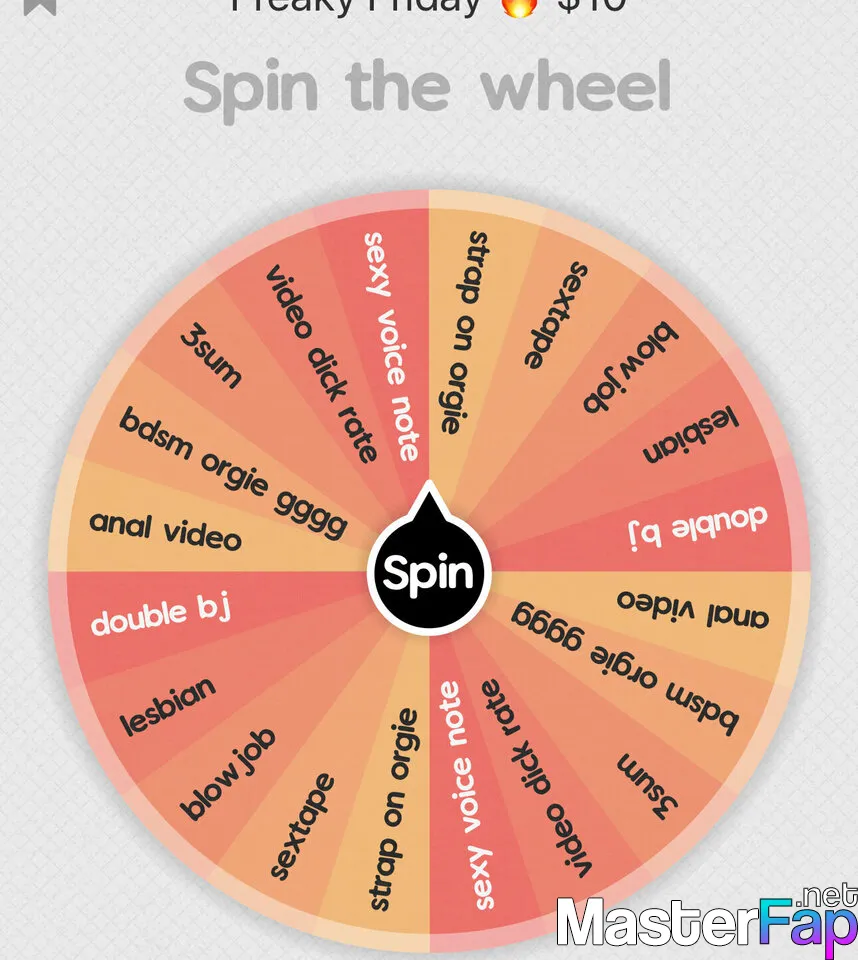Screen dimensions: 858x960
Task: Tap the Spin button in the wheel center
Action: point(428,573)
